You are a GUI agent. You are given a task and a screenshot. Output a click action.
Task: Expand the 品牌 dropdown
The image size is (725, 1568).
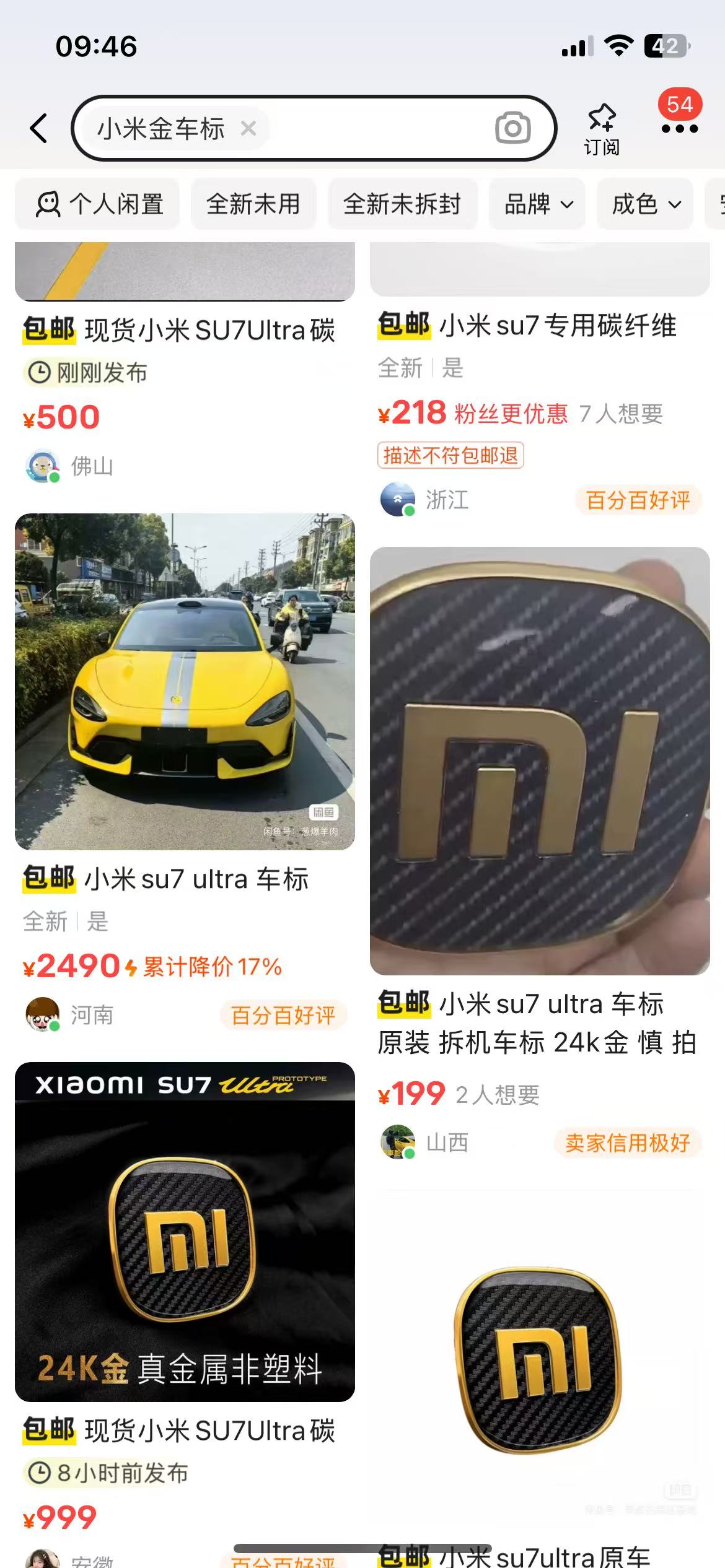point(538,204)
